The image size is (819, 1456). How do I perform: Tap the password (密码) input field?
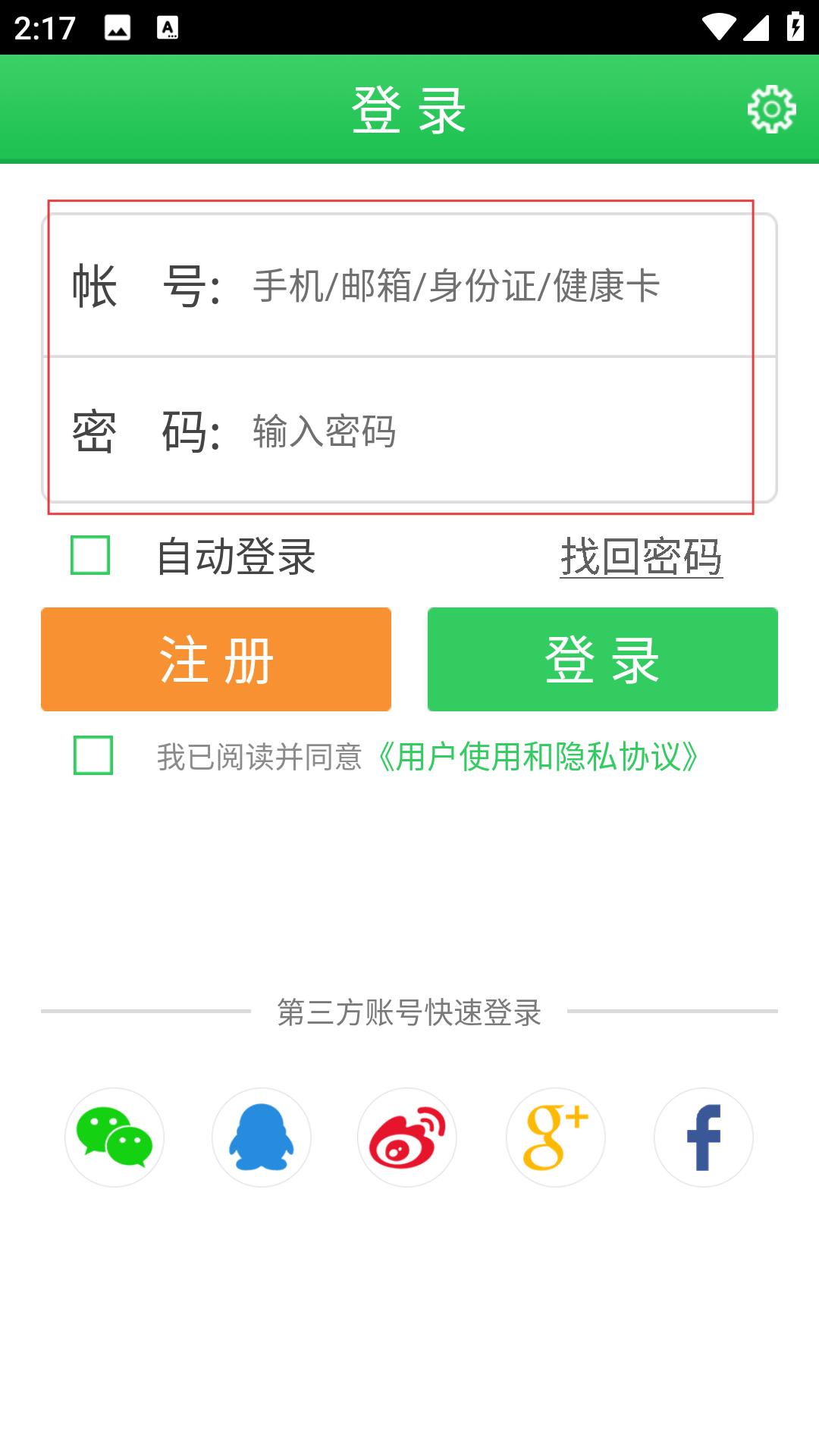tap(485, 431)
